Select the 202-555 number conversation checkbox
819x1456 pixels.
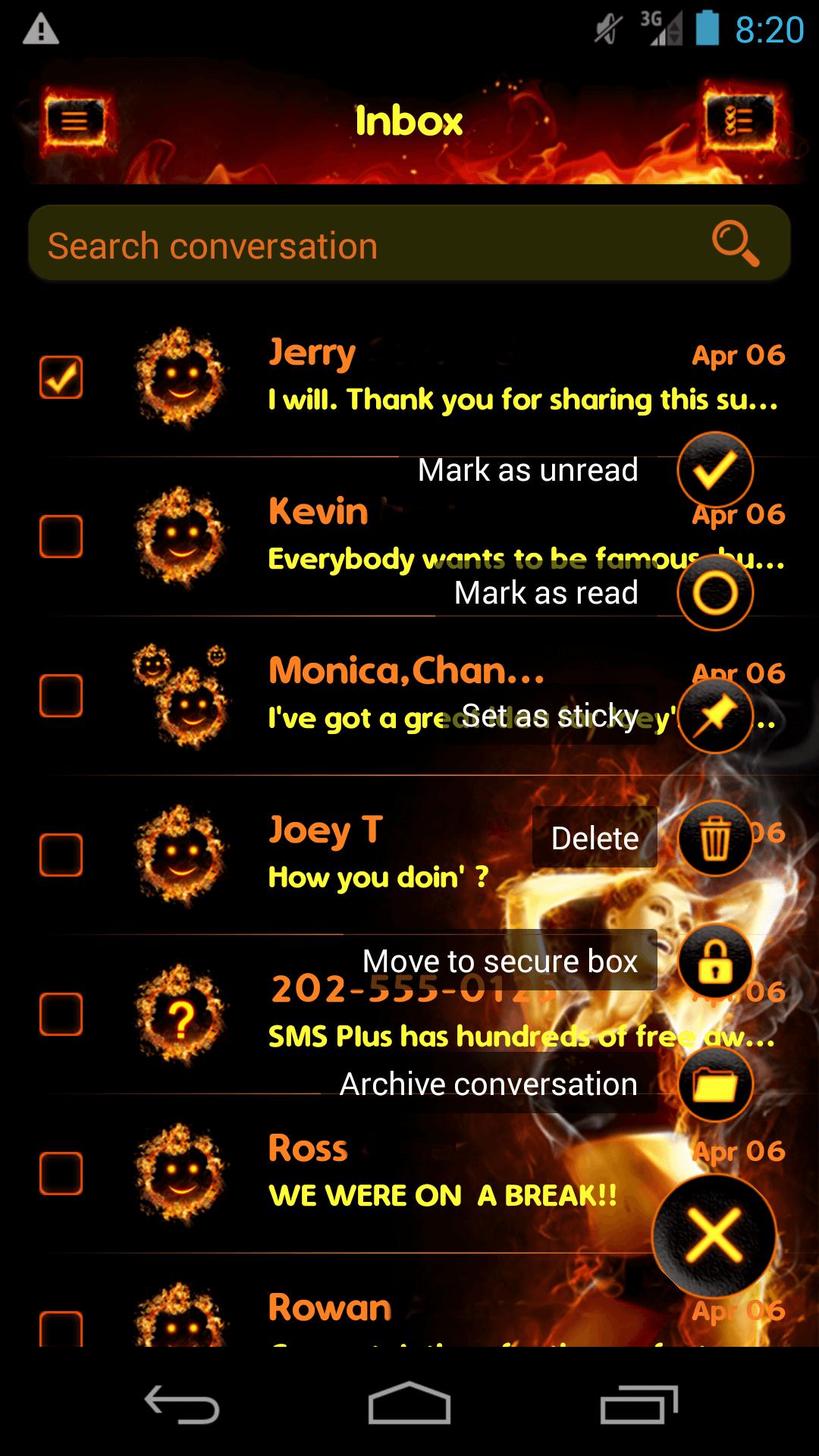[x=61, y=1014]
